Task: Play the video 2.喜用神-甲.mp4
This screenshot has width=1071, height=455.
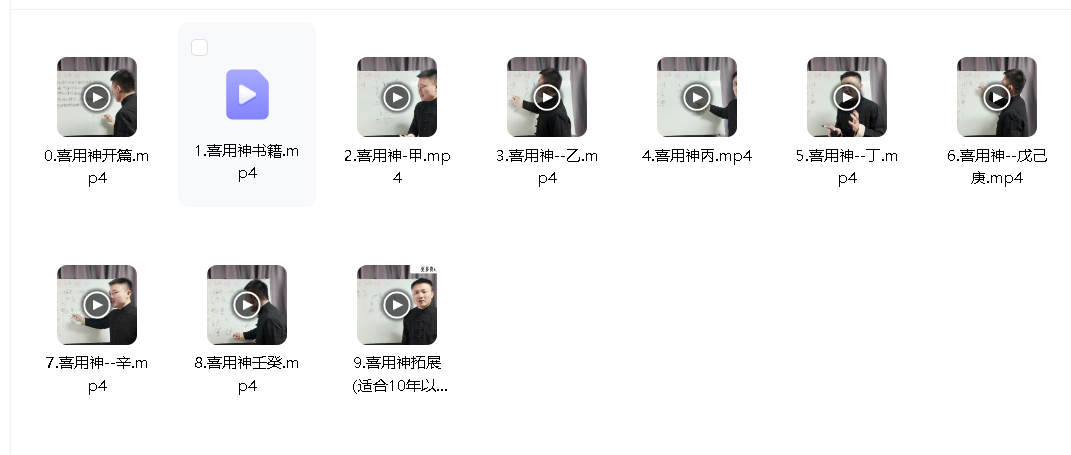Action: pos(397,97)
